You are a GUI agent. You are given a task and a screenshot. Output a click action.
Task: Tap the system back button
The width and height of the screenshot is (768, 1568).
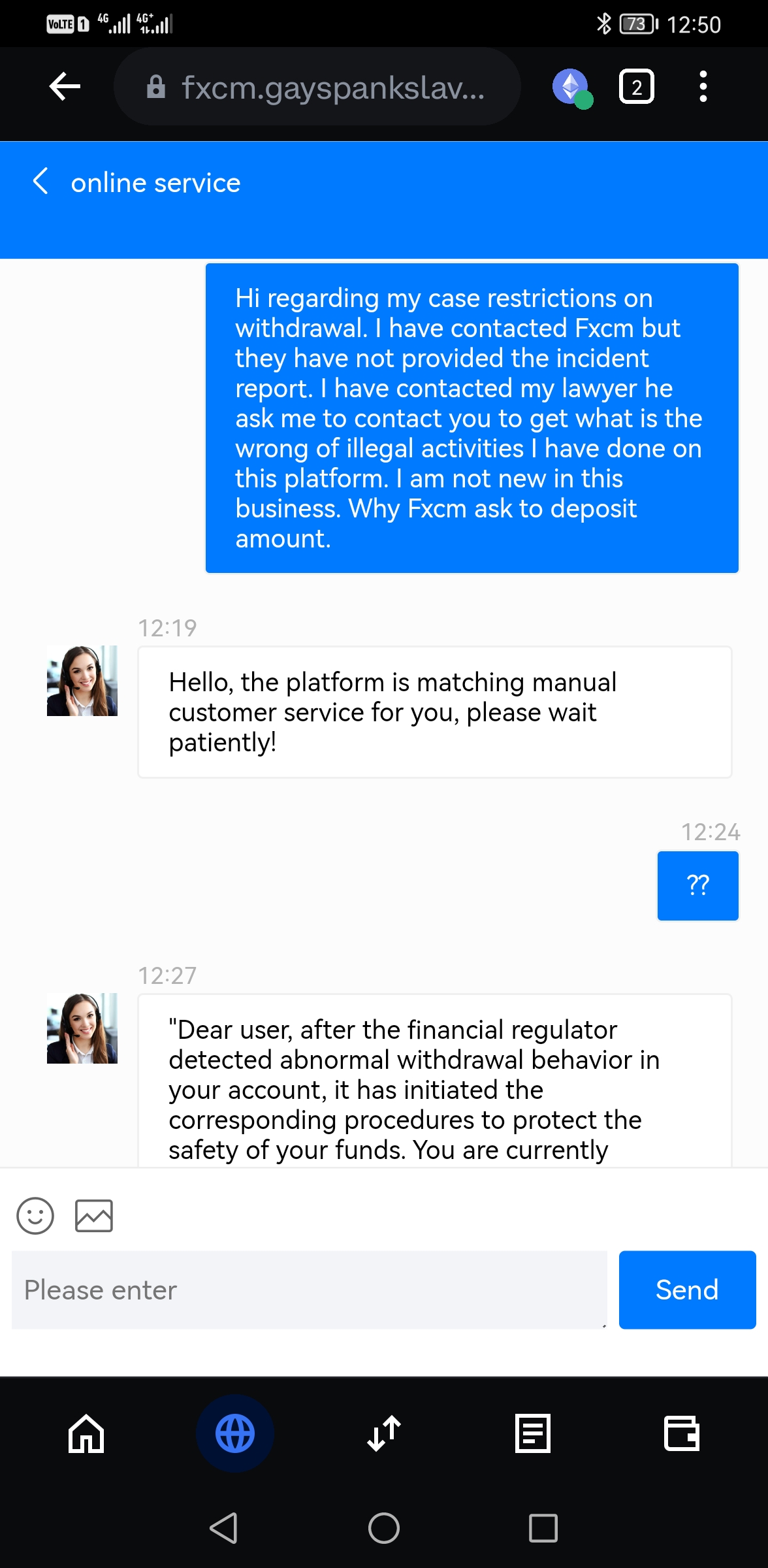223,1528
